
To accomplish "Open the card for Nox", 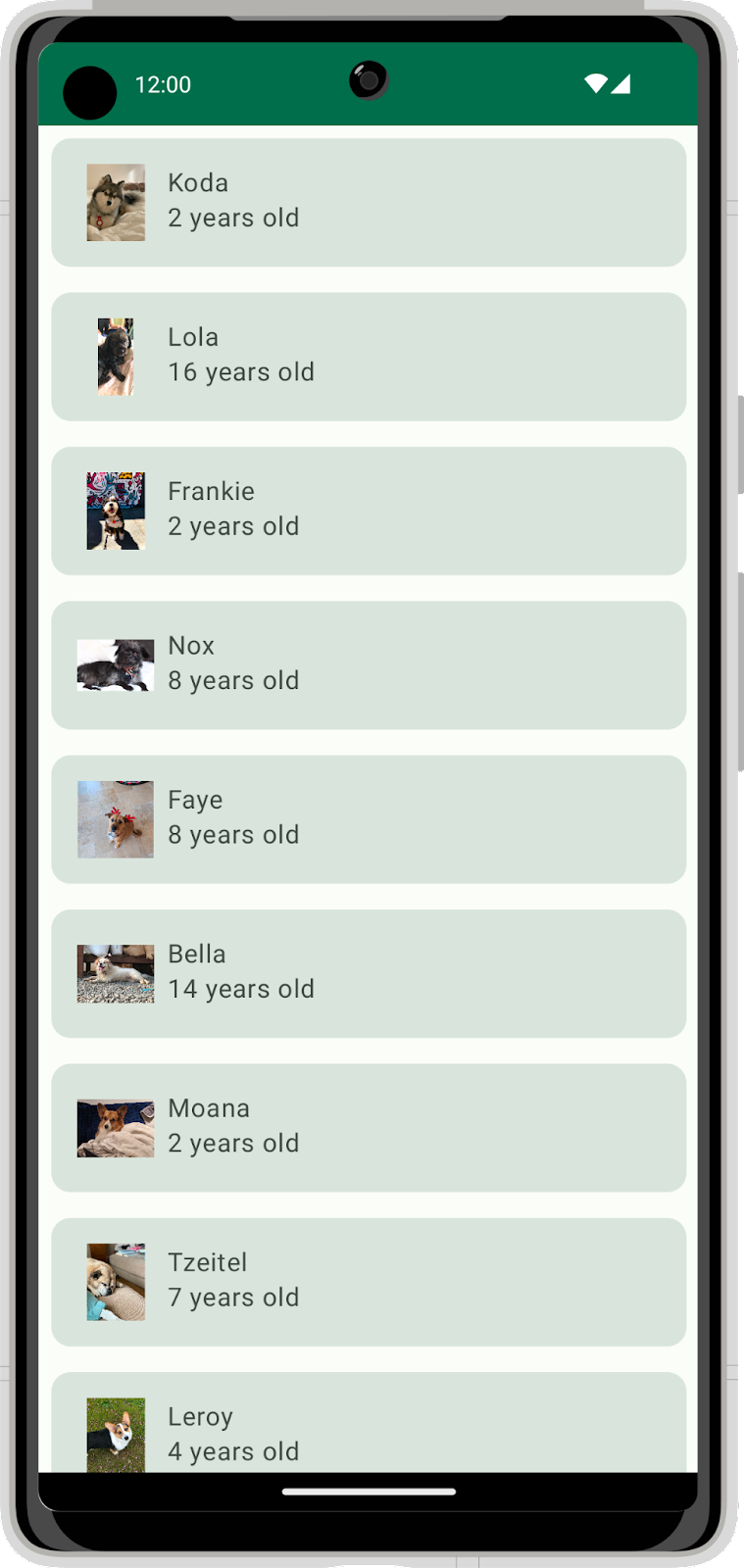I will pos(368,664).
